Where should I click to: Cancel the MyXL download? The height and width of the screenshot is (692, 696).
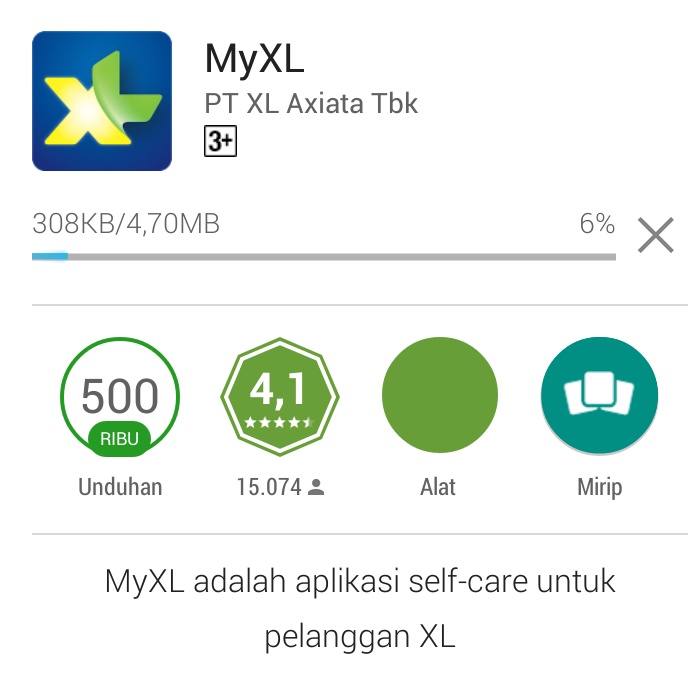tap(656, 236)
